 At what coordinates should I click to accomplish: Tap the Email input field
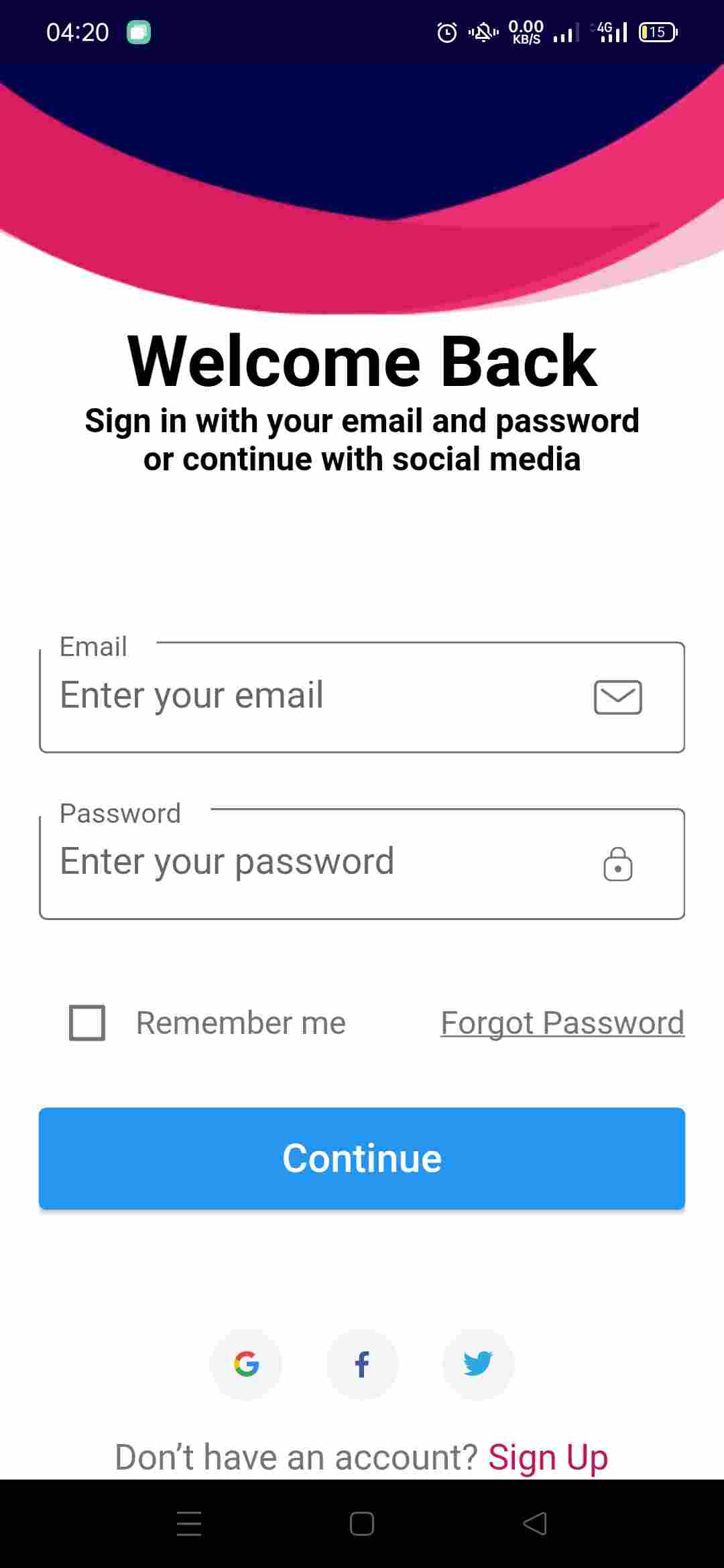[315, 697]
